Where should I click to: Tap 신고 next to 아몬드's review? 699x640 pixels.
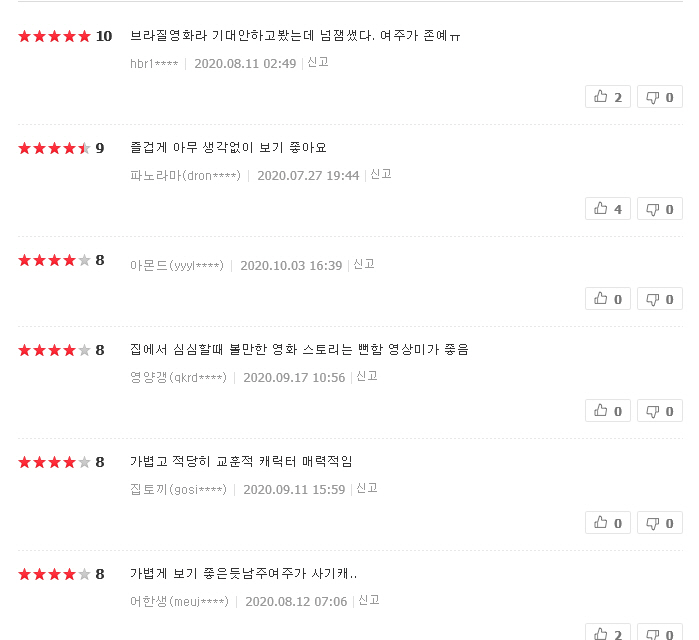pos(364,264)
